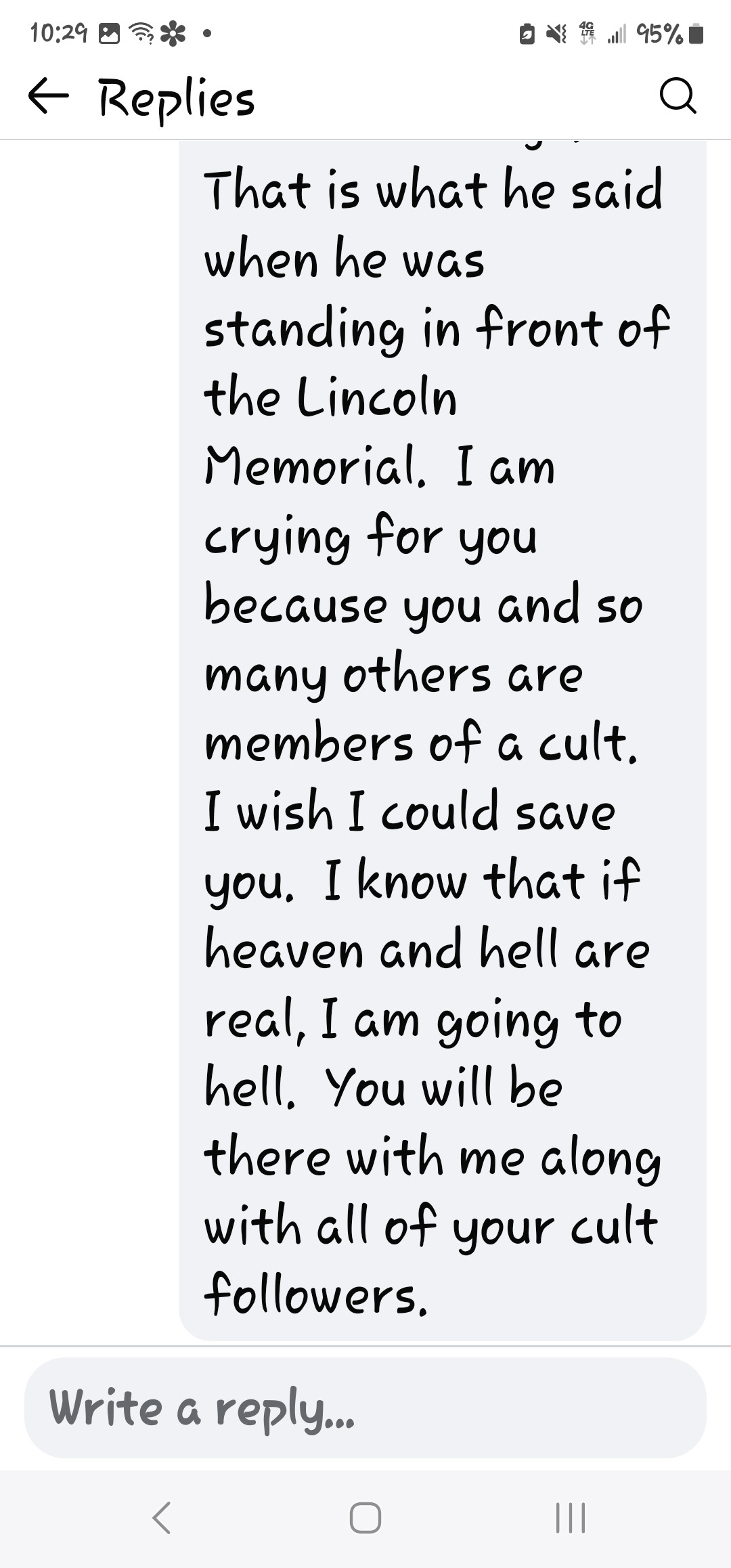The image size is (731, 1568).
Task: Tap the system back button
Action: 162,1518
